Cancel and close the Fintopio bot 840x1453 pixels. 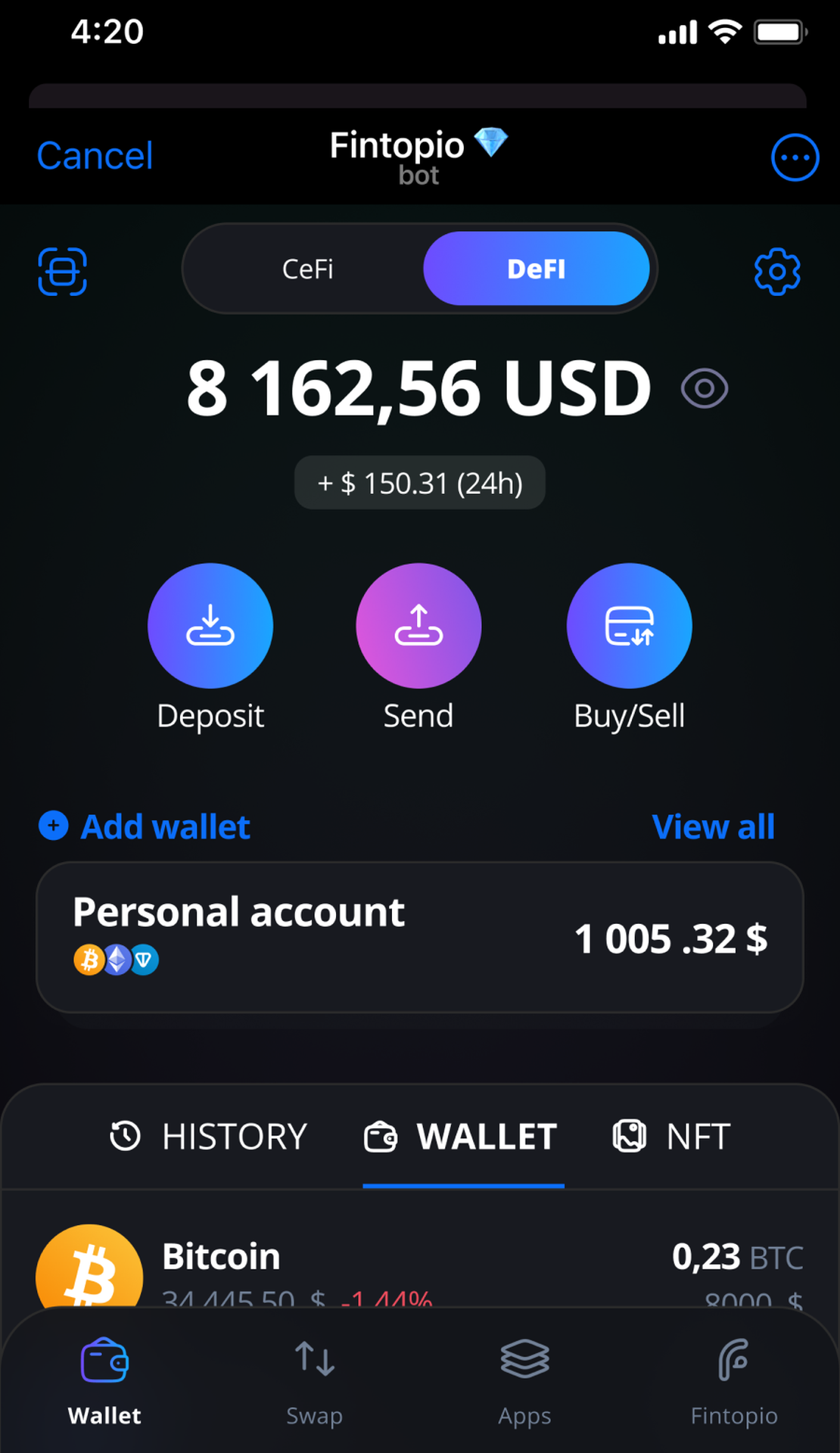(95, 156)
